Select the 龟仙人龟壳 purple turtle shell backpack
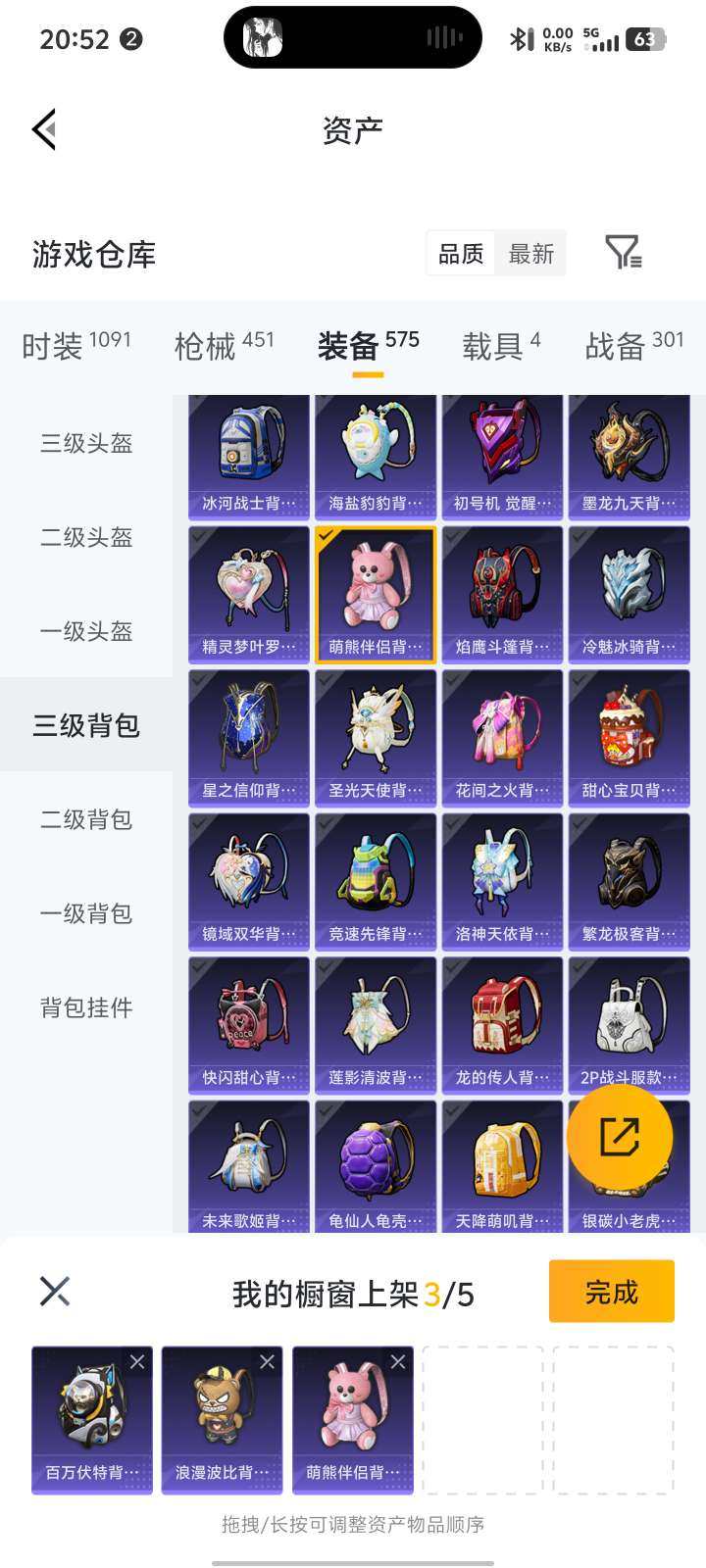Screen dimensions: 706x1568 click(375, 1161)
